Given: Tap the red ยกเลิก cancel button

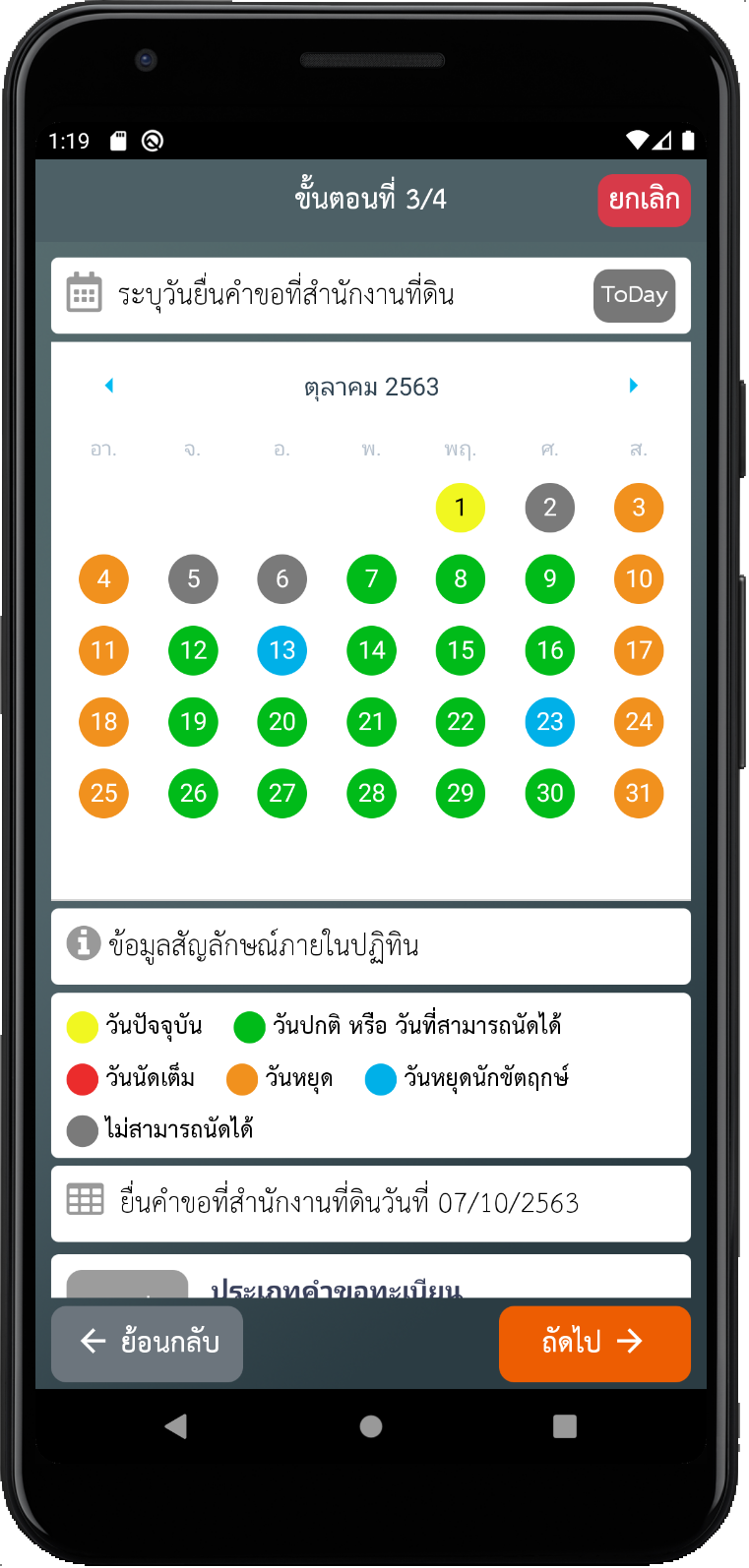Looking at the screenshot, I should [x=644, y=201].
